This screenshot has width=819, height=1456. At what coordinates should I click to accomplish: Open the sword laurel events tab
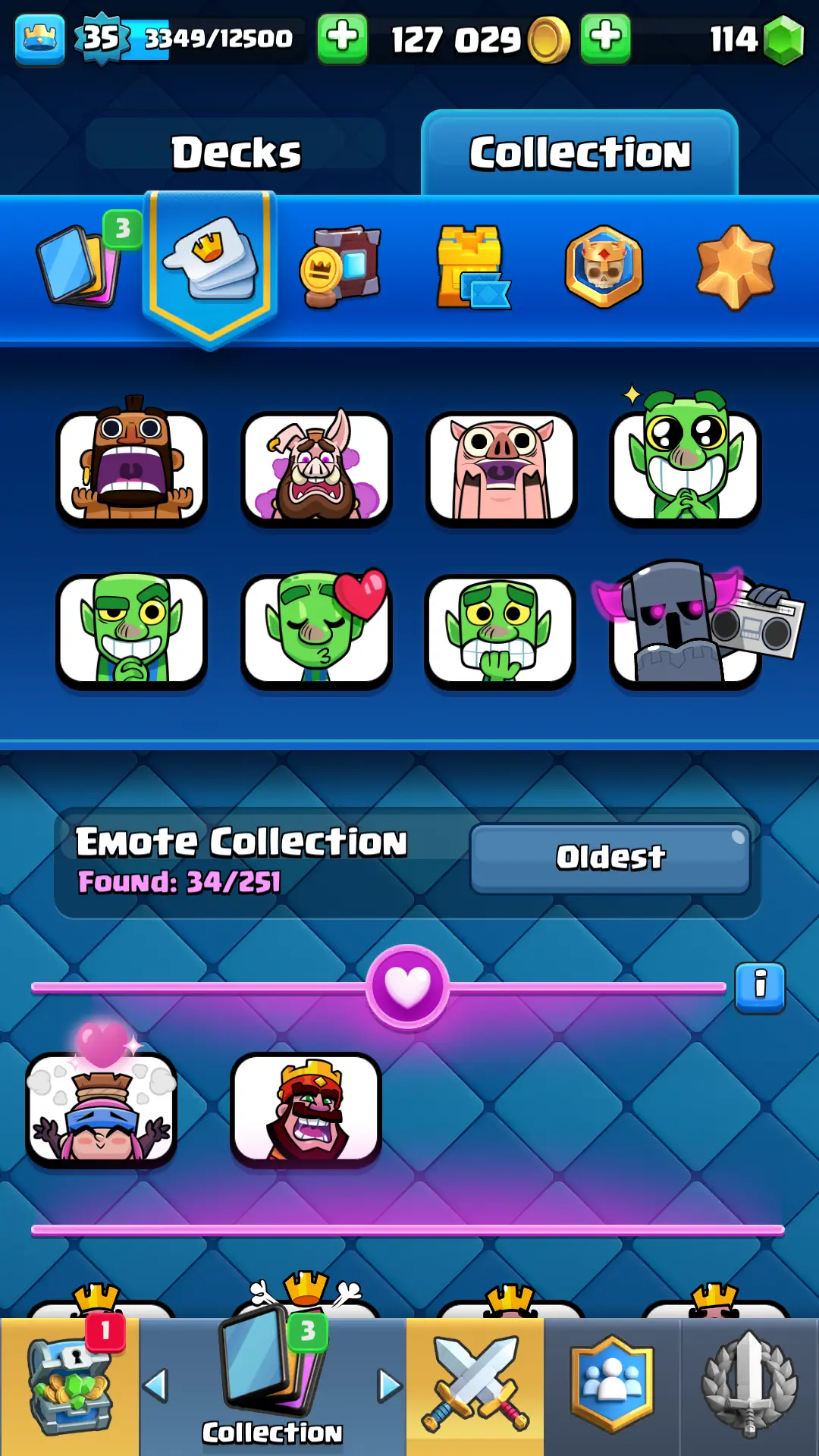pyautogui.click(x=749, y=1386)
